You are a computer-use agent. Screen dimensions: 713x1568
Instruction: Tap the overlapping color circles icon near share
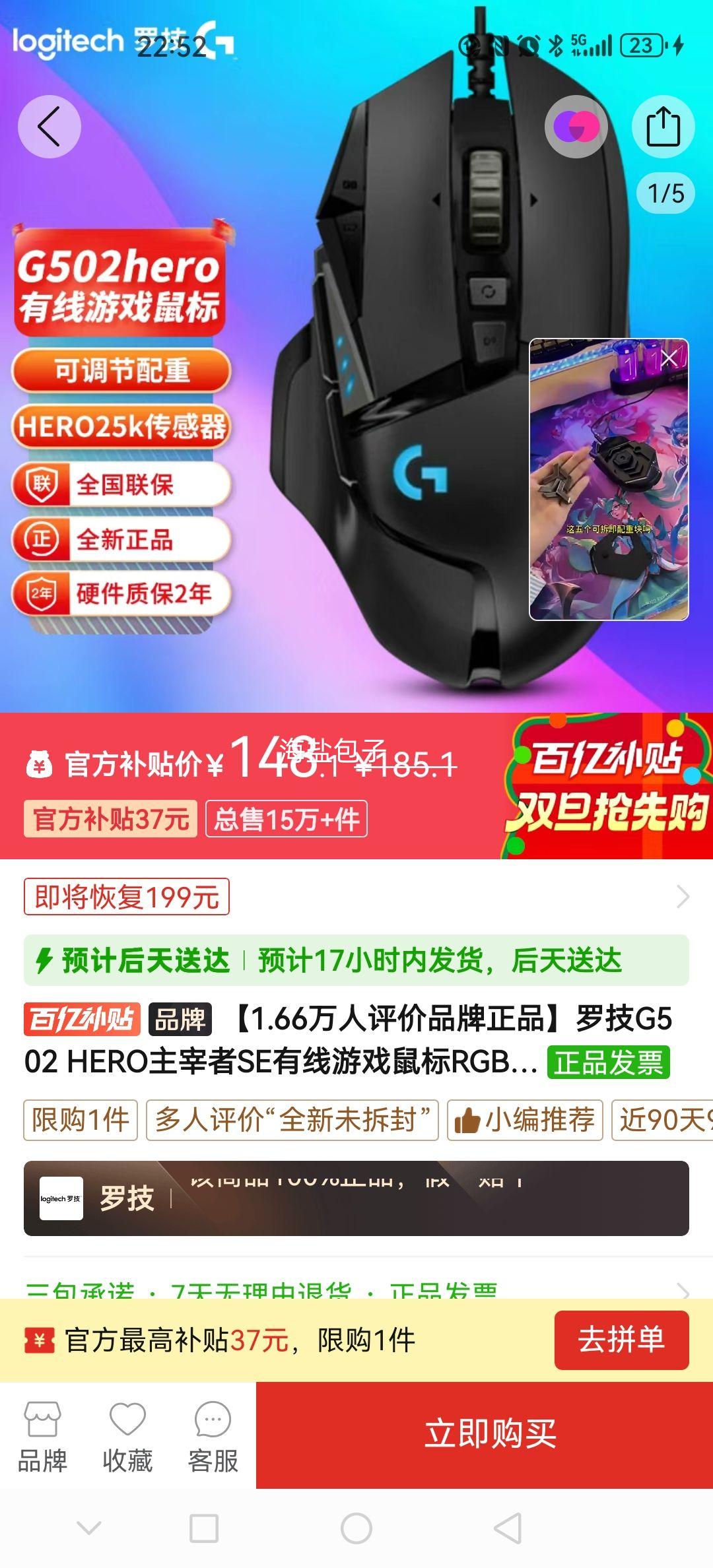578,125
